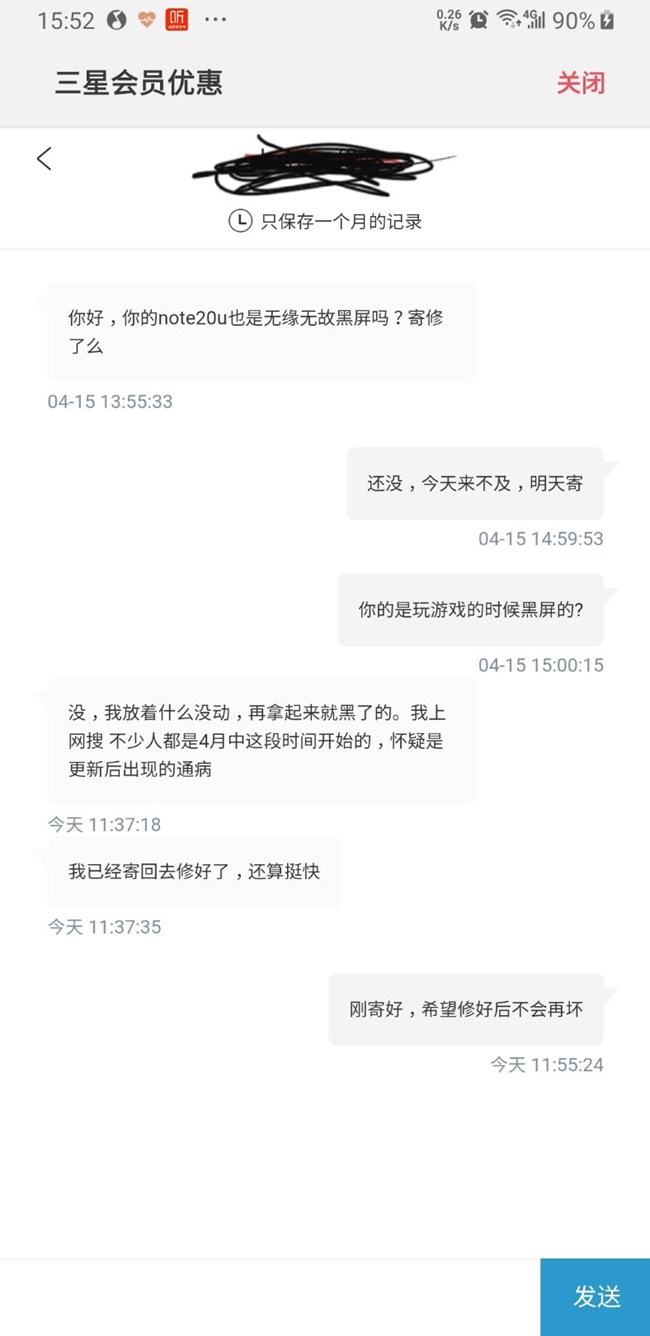The width and height of the screenshot is (650, 1336).
Task: Tap the message input field
Action: pyautogui.click(x=270, y=1297)
